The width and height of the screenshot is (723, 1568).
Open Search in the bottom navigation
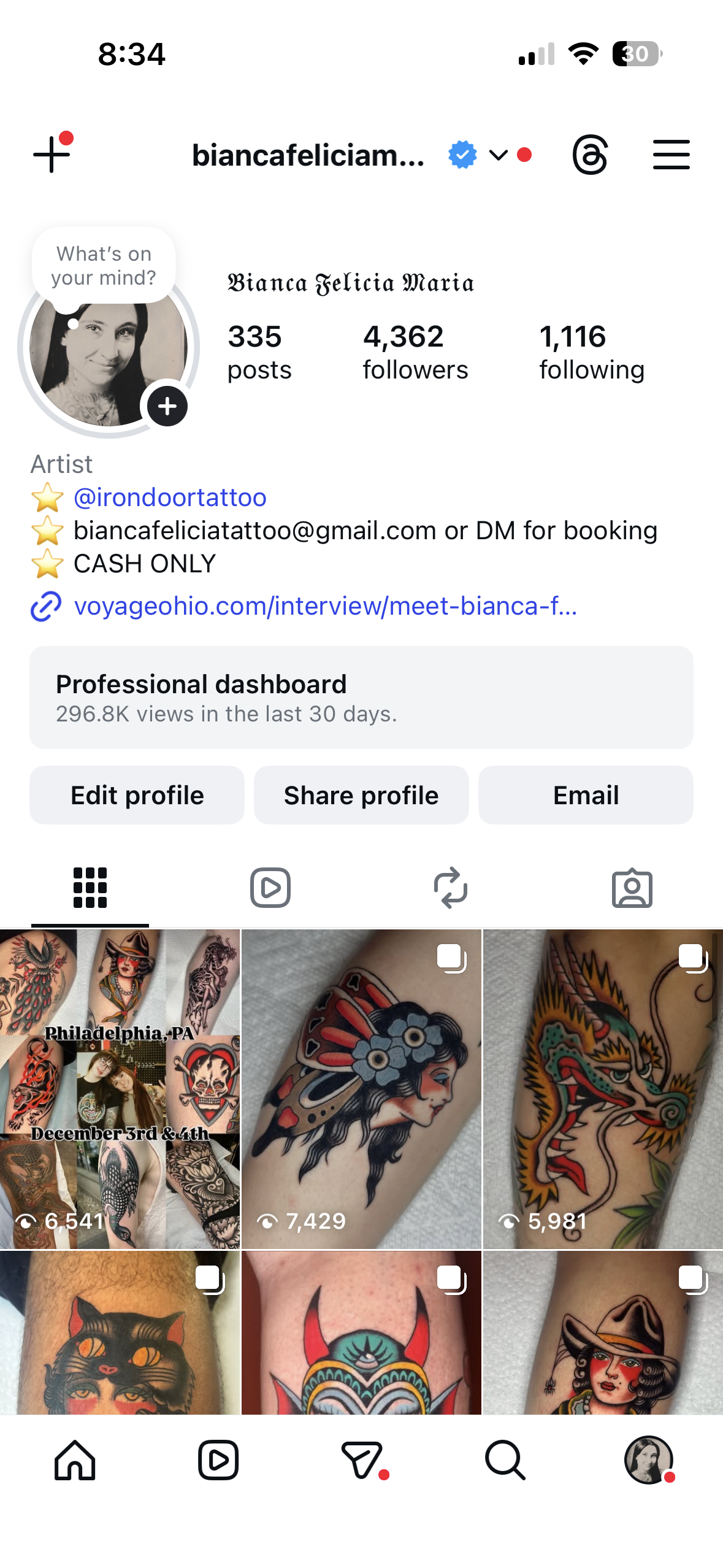(505, 1460)
